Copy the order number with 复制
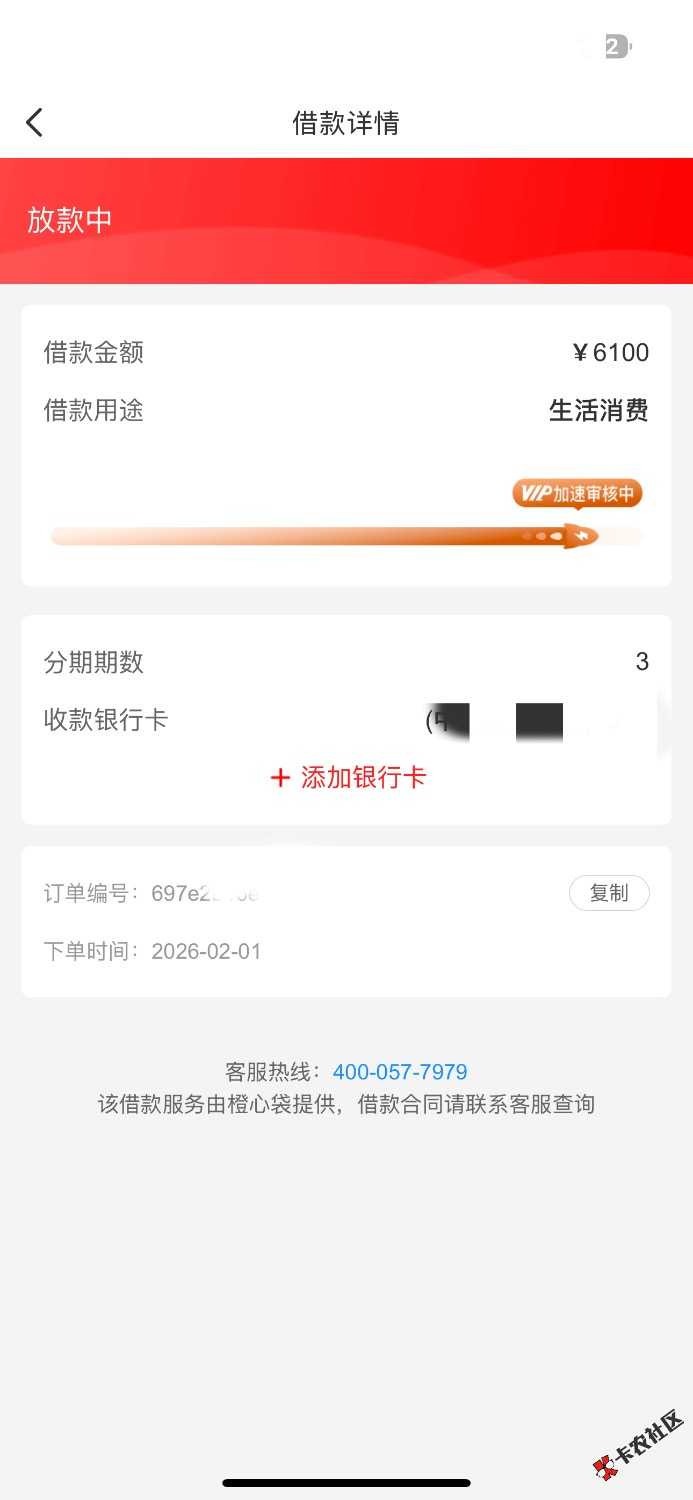693x1500 pixels. 608,893
